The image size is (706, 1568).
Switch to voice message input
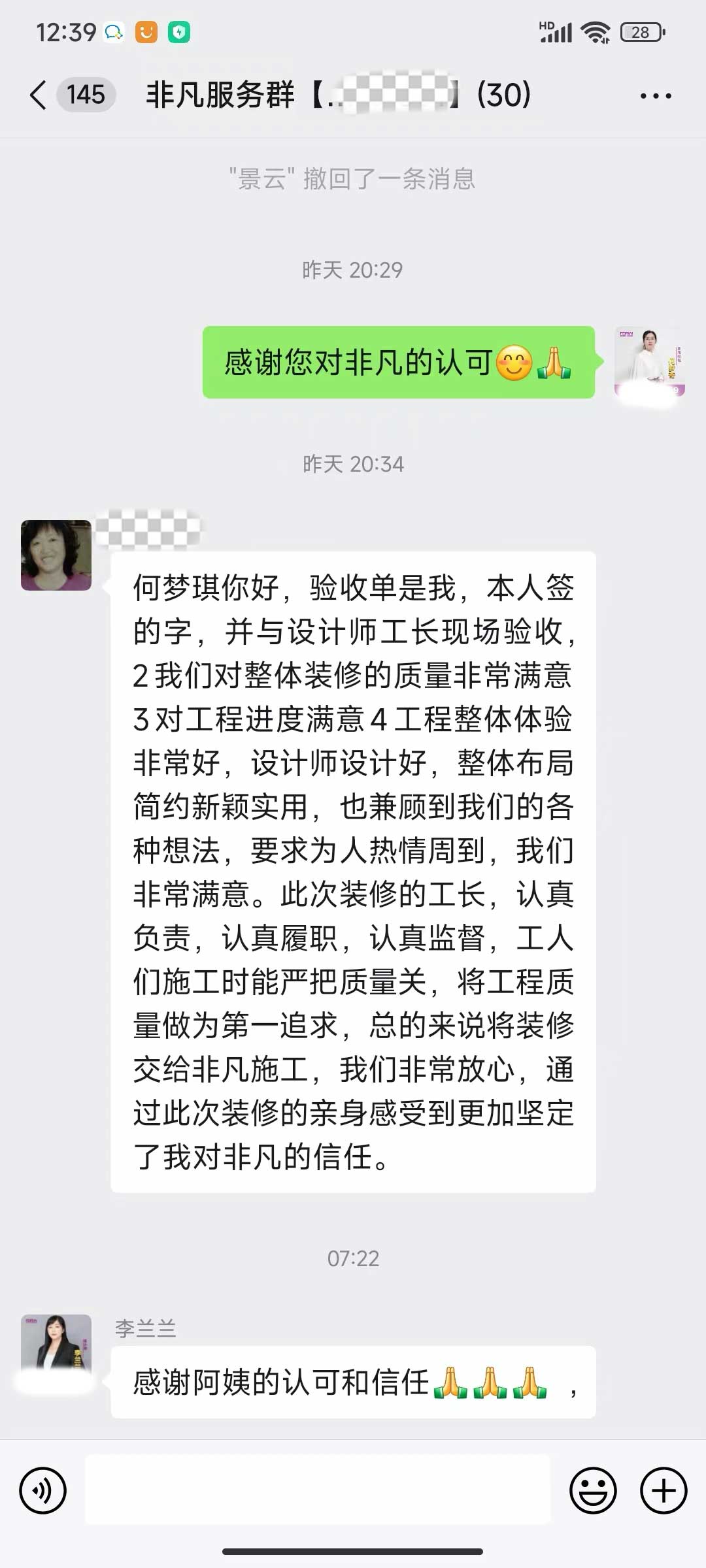pos(43,1491)
